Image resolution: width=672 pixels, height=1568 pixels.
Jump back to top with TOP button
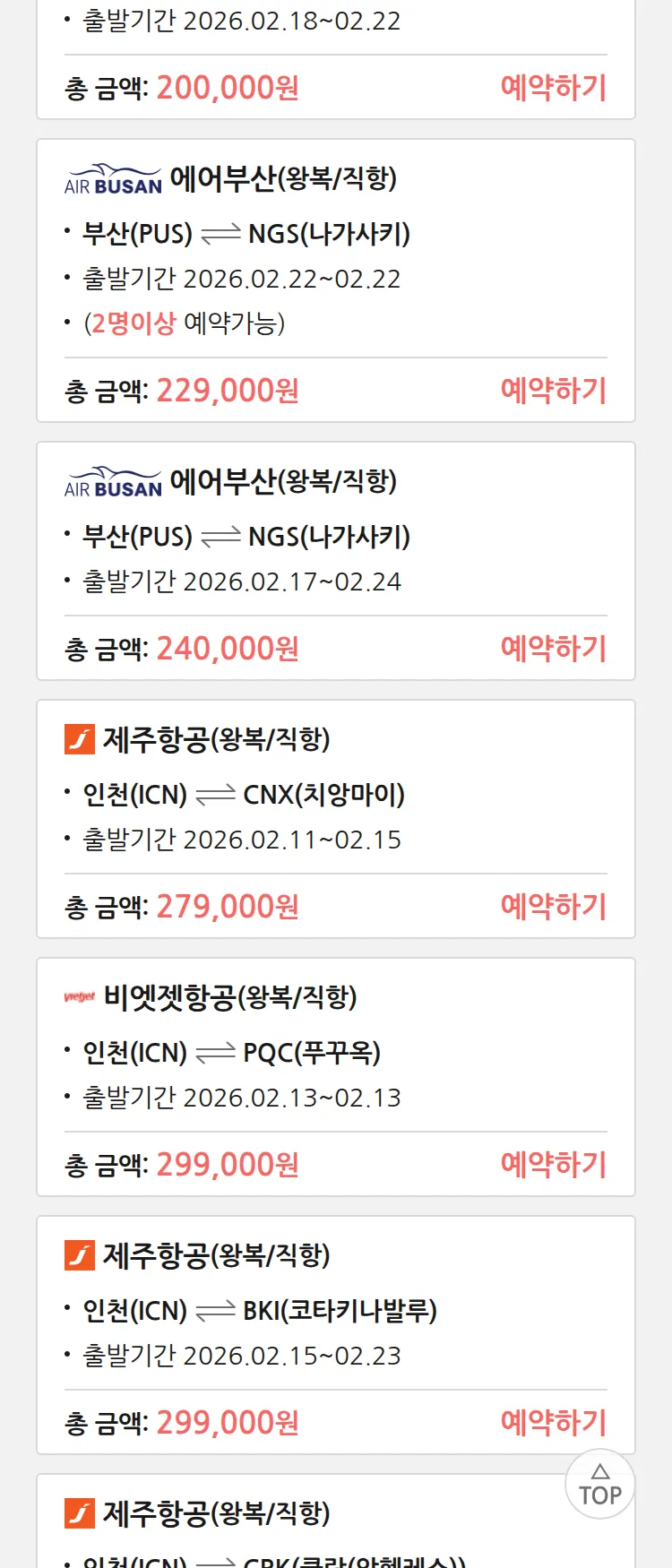tap(599, 1485)
